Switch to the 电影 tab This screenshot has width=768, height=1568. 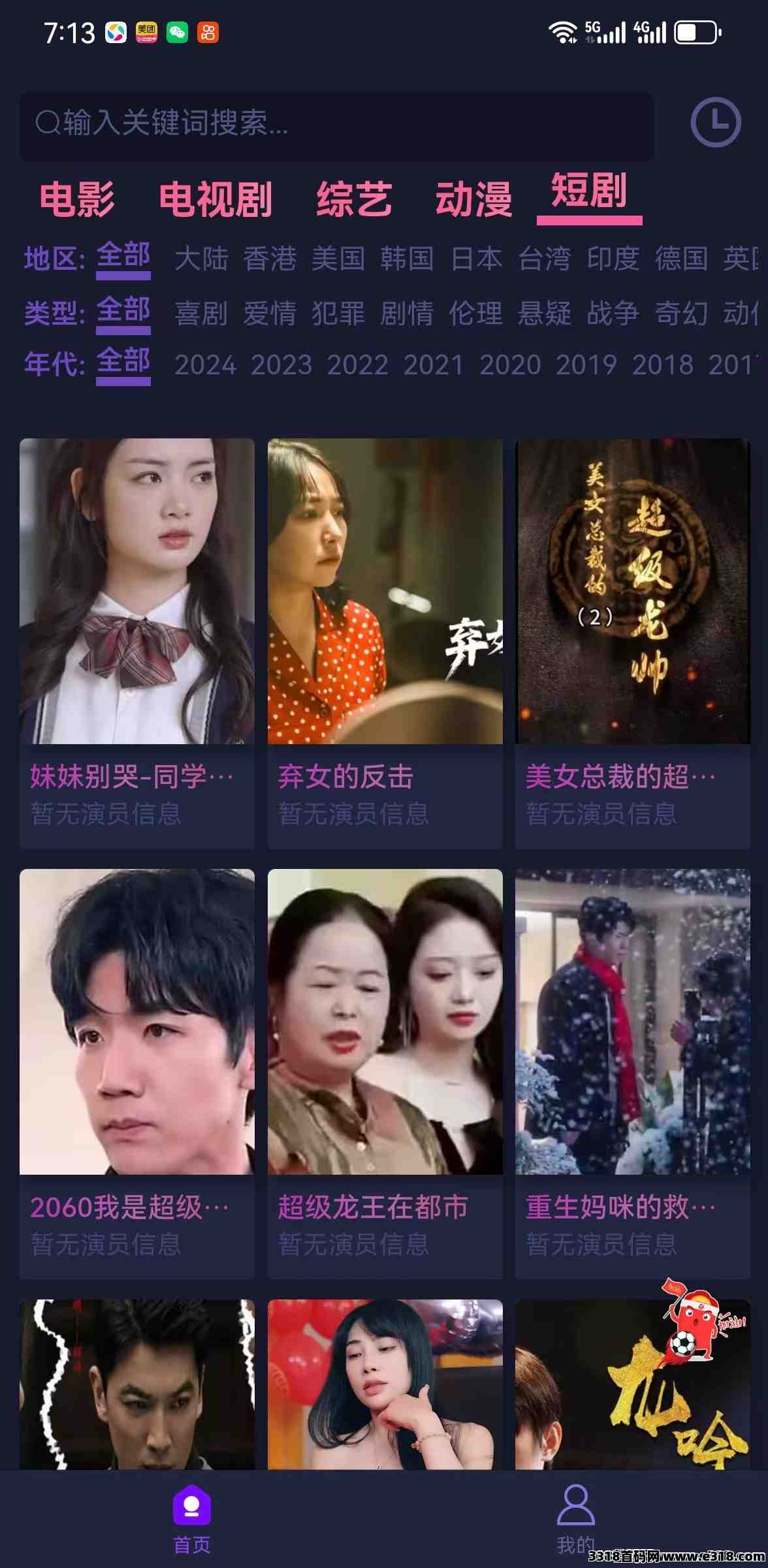click(x=77, y=199)
